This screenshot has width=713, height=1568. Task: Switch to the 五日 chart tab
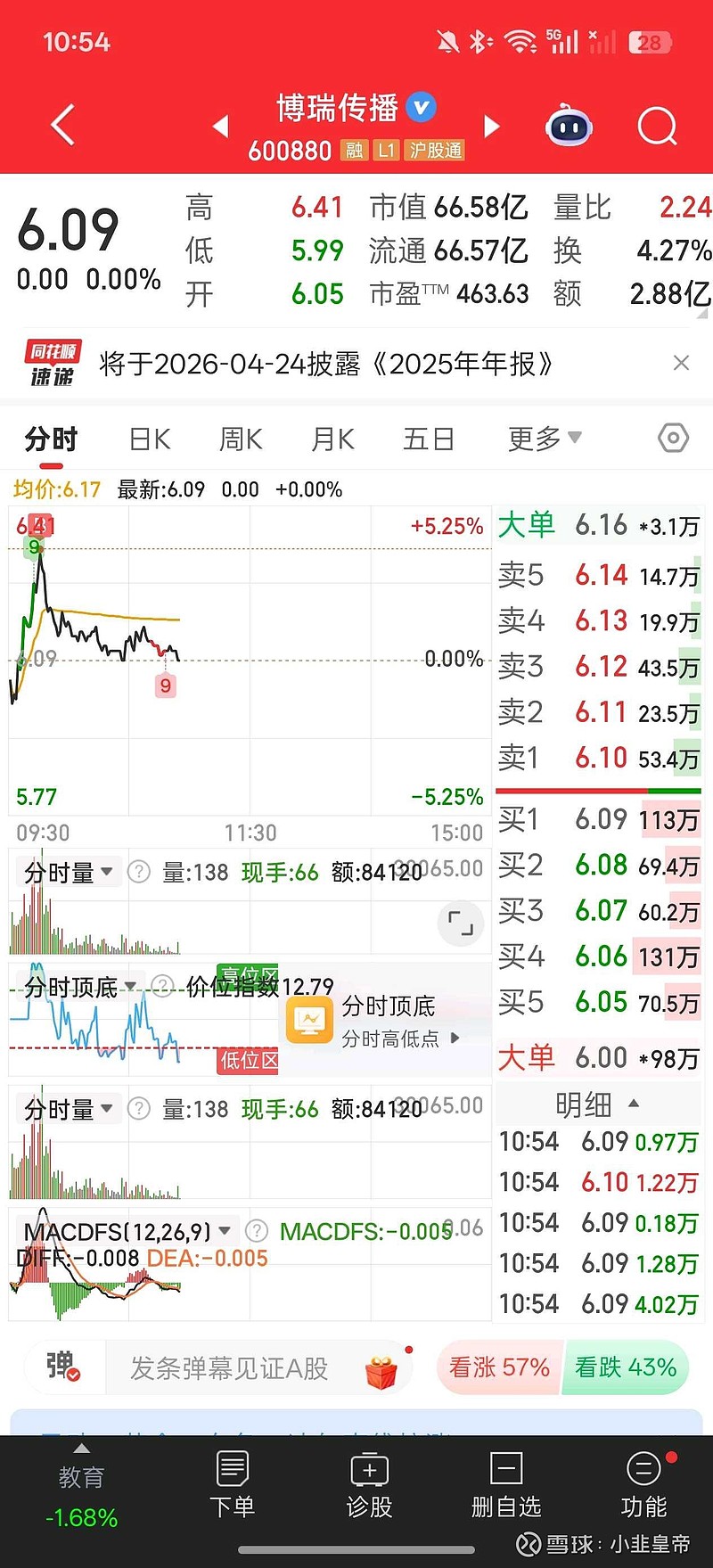pos(429,438)
